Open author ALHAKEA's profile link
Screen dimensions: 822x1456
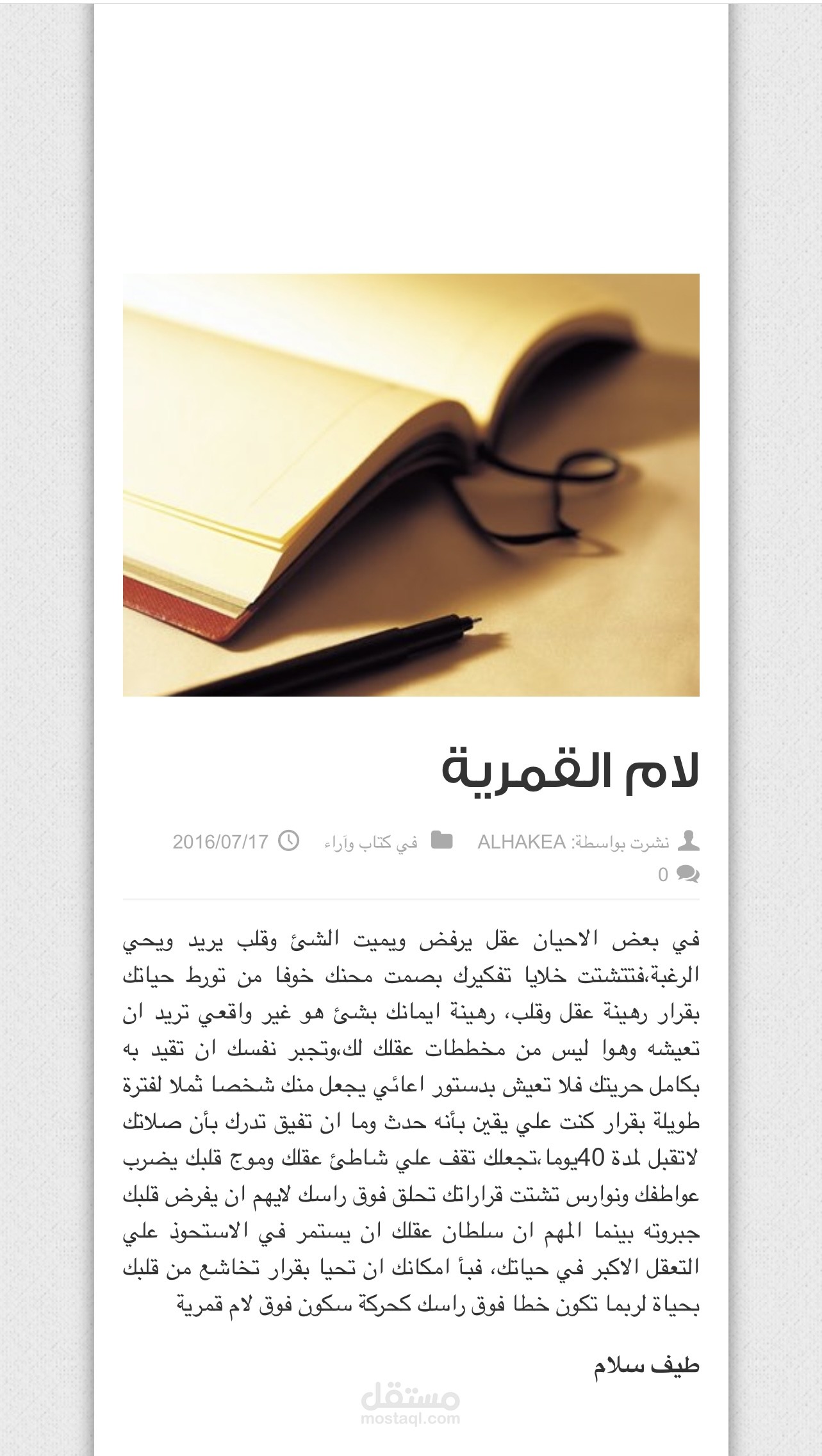tap(521, 841)
